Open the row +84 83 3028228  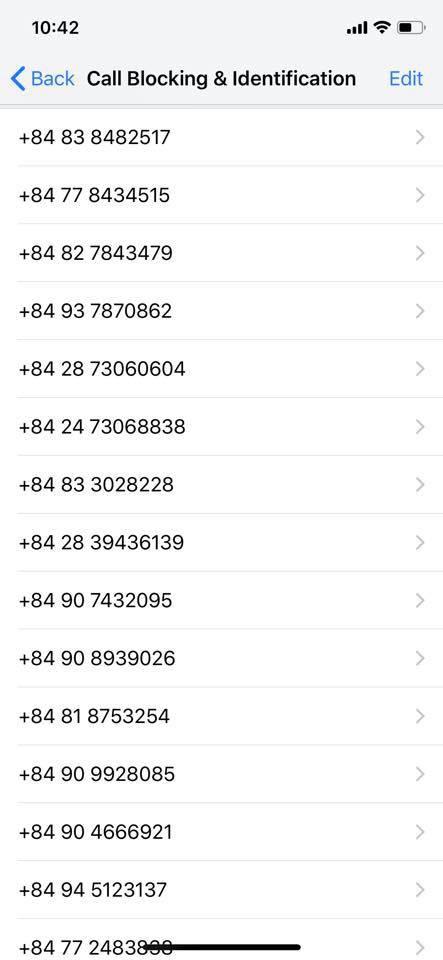222,484
